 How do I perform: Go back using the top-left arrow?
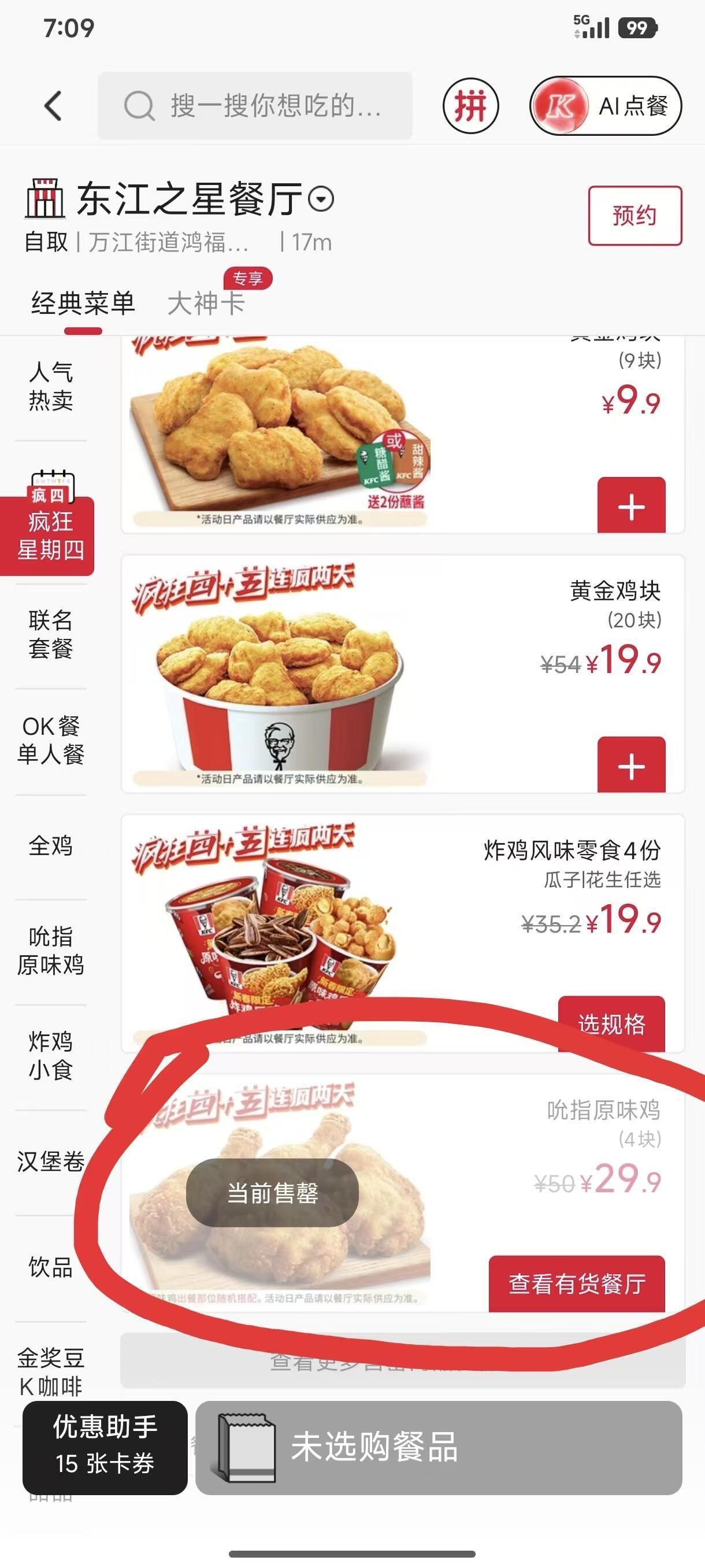click(54, 106)
